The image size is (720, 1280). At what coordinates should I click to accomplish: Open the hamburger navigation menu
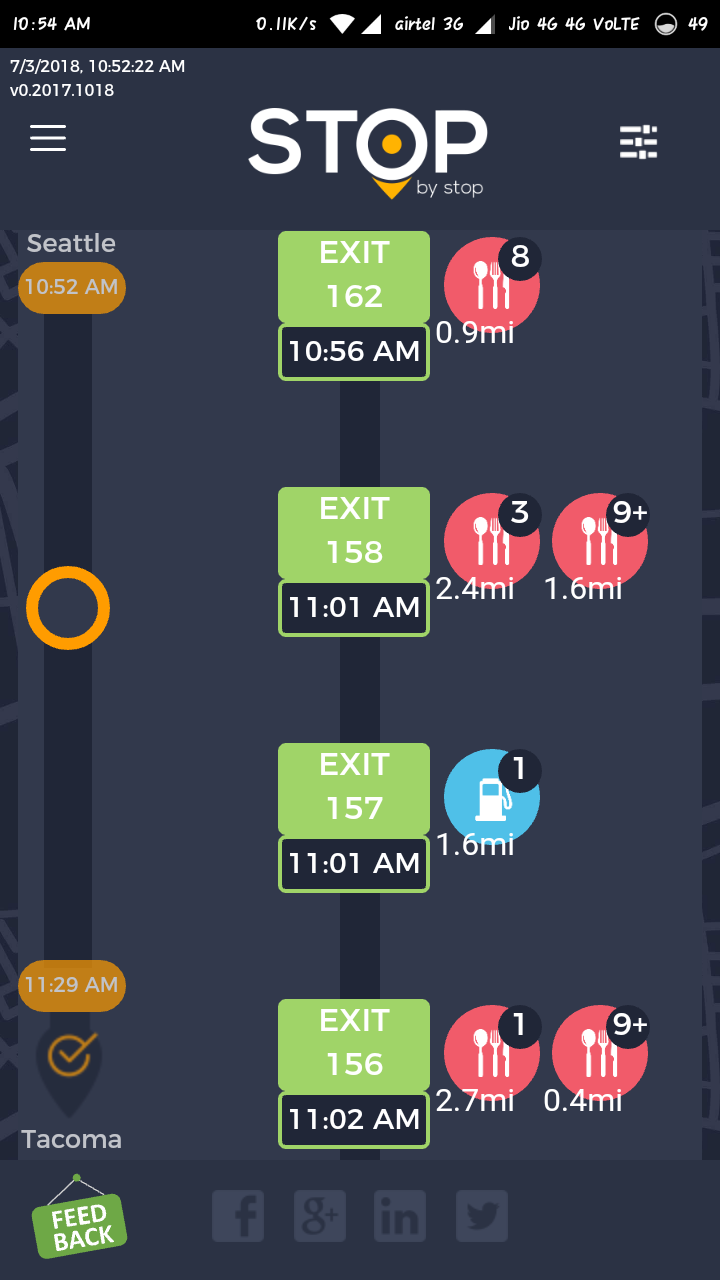point(48,138)
